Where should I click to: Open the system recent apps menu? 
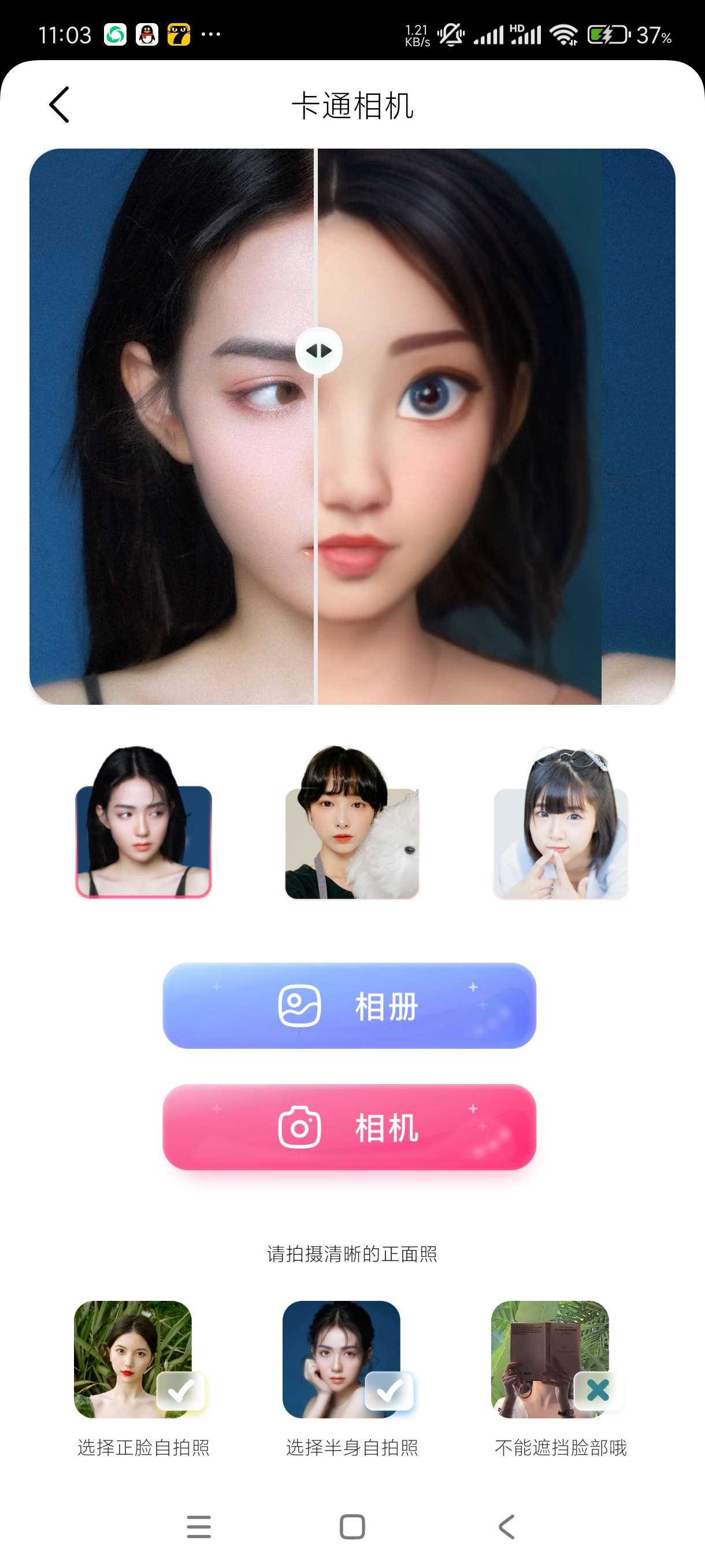coord(198,1526)
